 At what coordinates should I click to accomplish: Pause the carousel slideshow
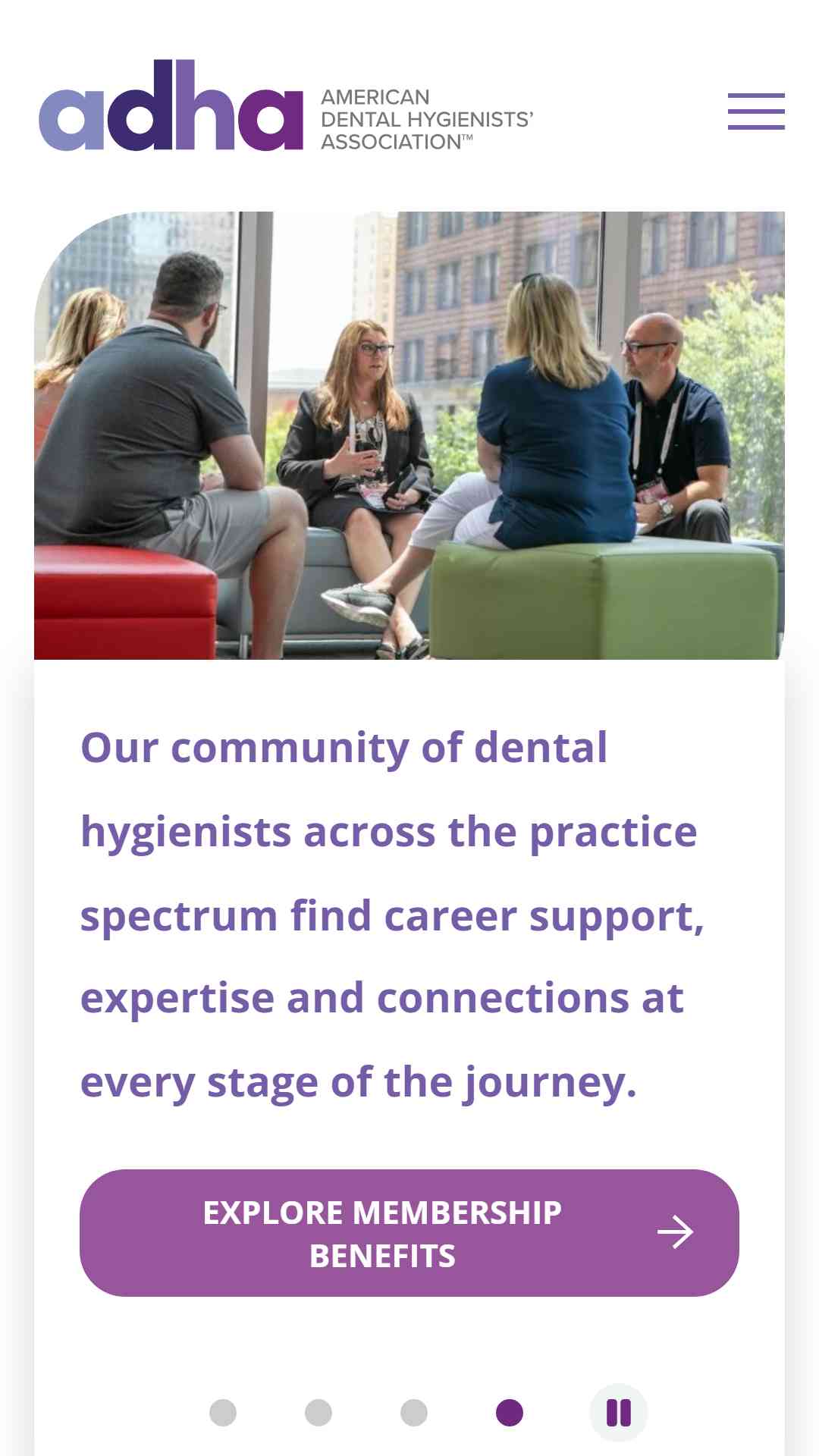pos(619,1413)
